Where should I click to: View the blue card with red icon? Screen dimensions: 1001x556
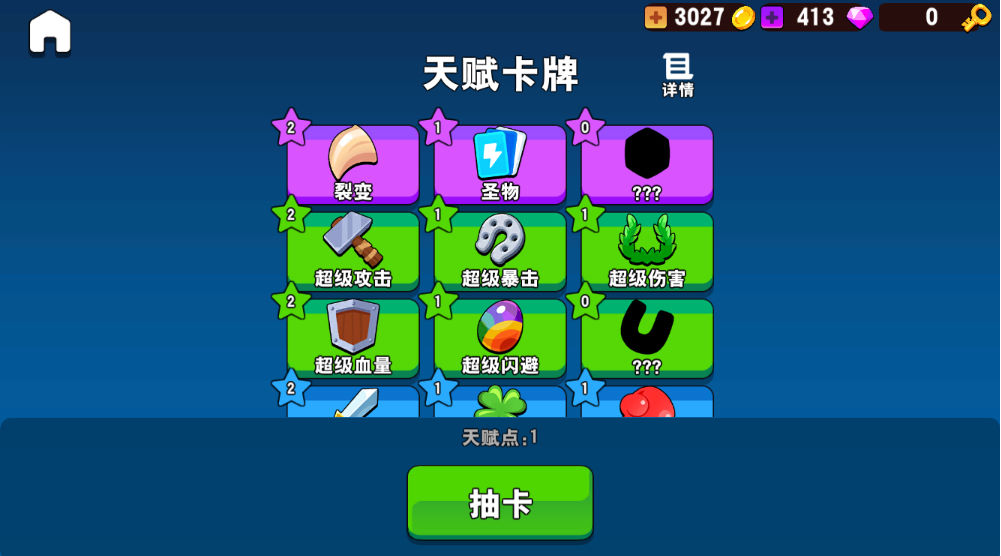647,402
